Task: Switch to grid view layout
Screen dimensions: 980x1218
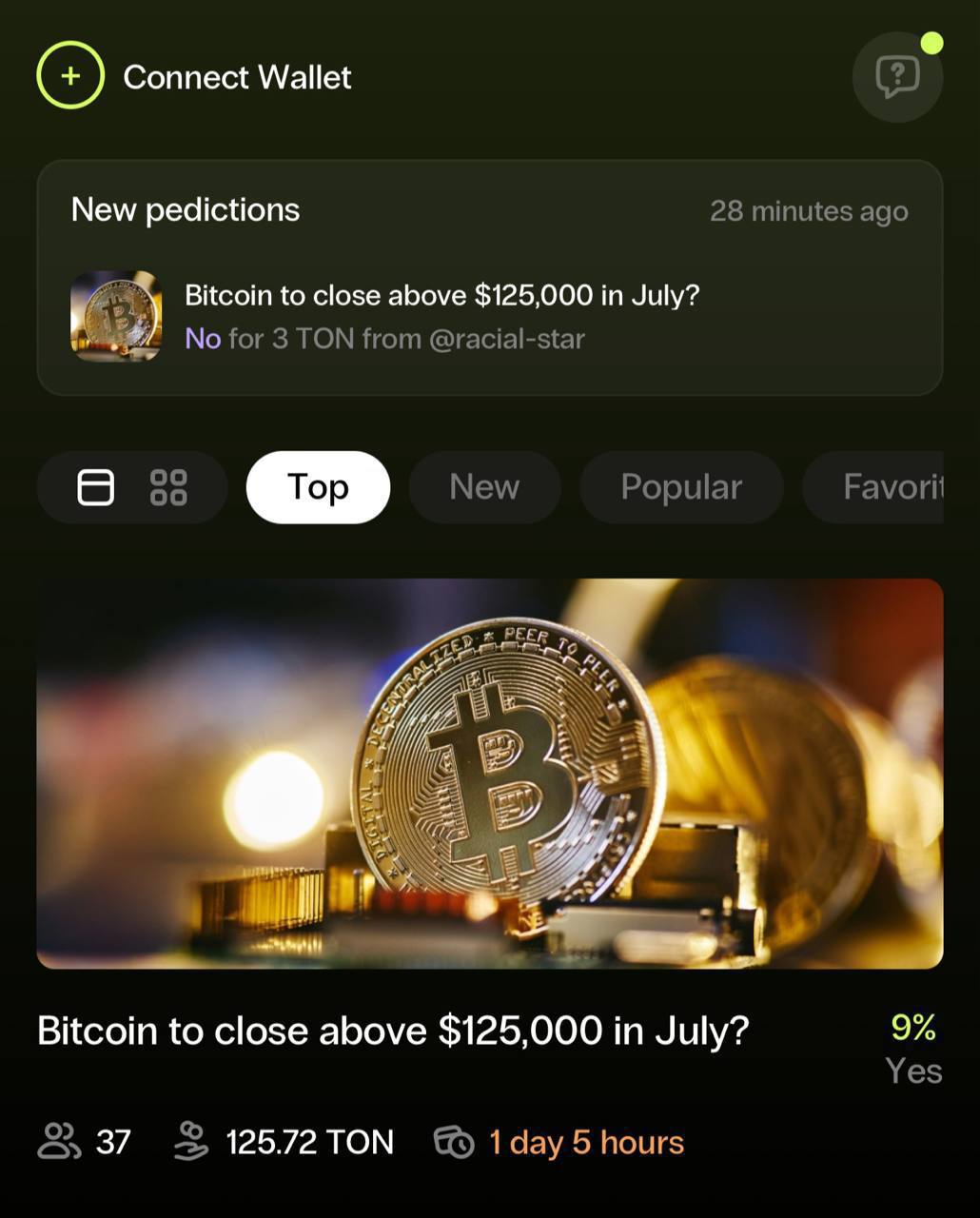Action: [168, 487]
